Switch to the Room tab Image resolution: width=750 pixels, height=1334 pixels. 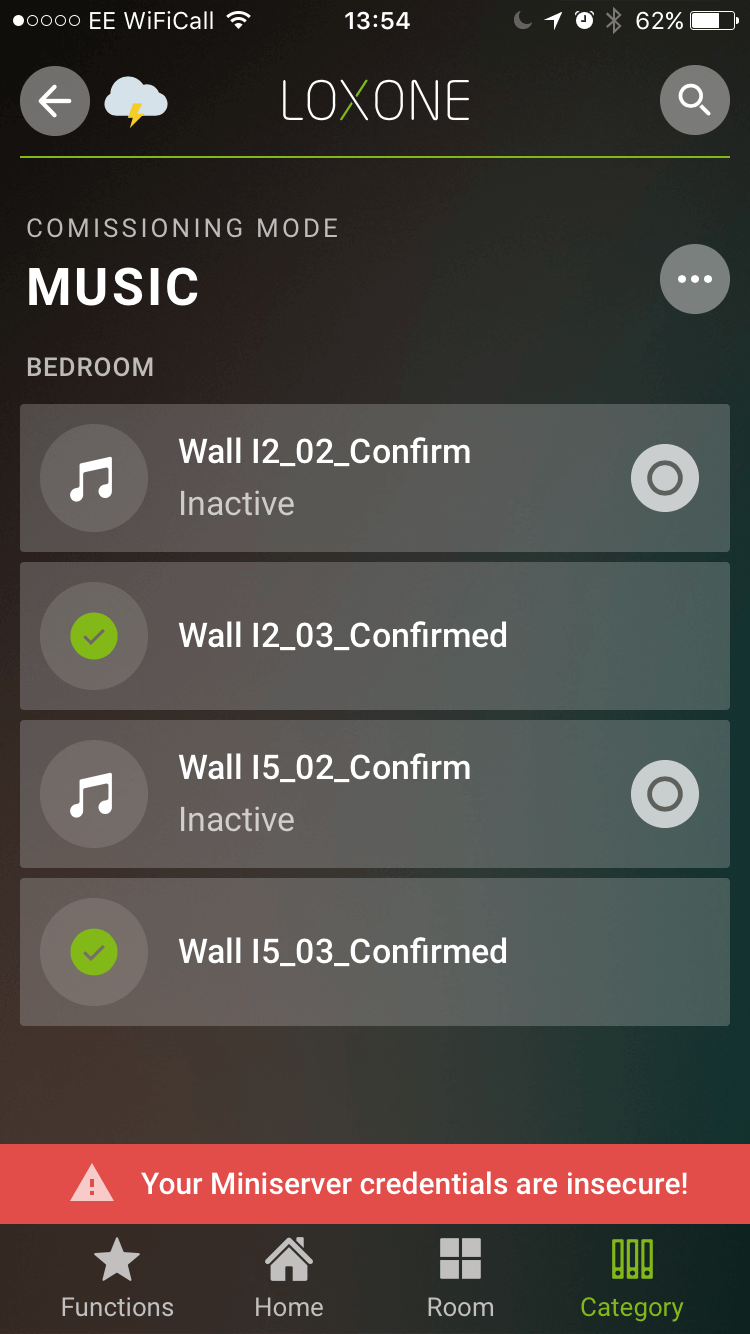pyautogui.click(x=460, y=1279)
